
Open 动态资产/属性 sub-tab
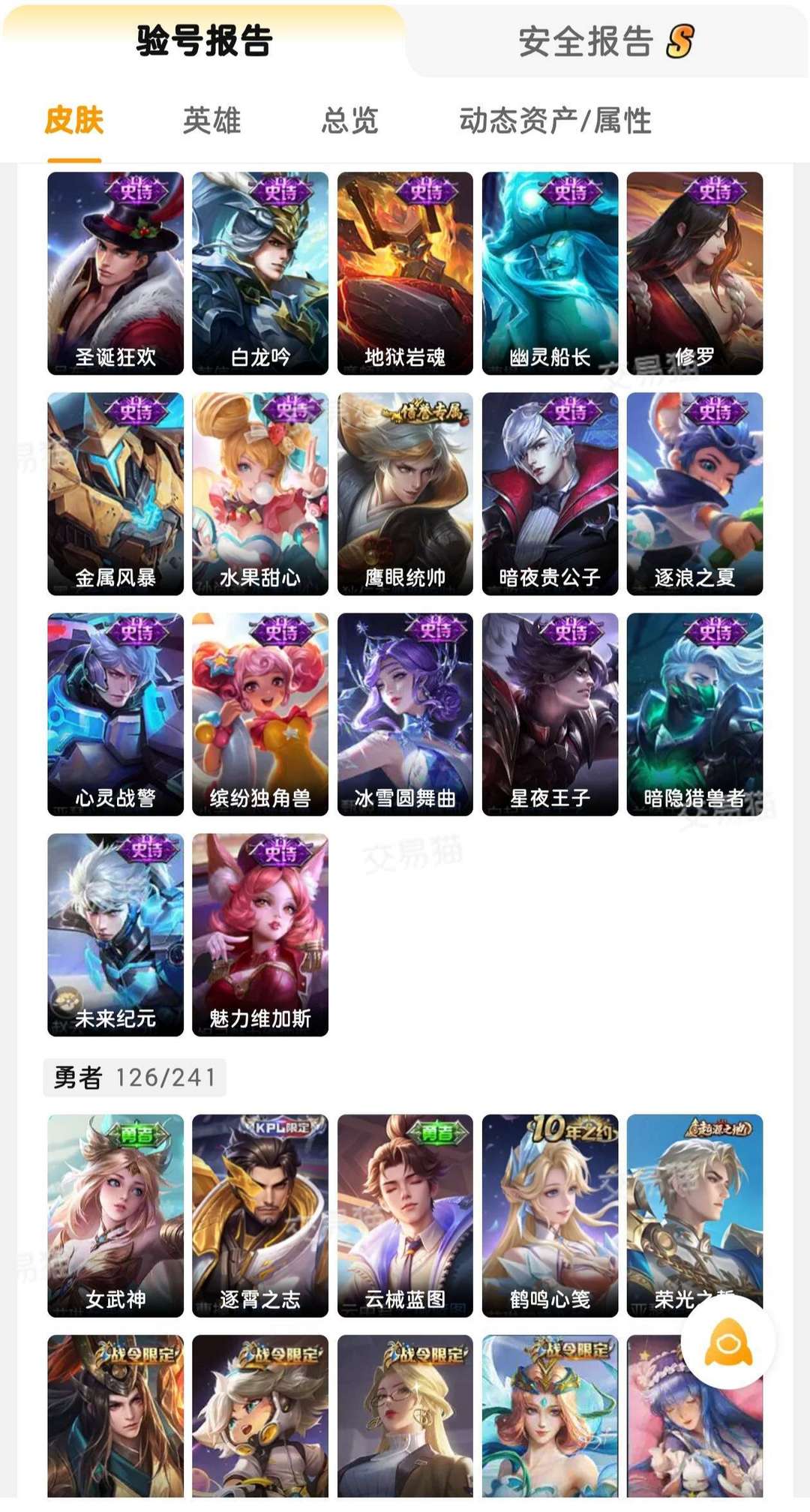pos(555,120)
